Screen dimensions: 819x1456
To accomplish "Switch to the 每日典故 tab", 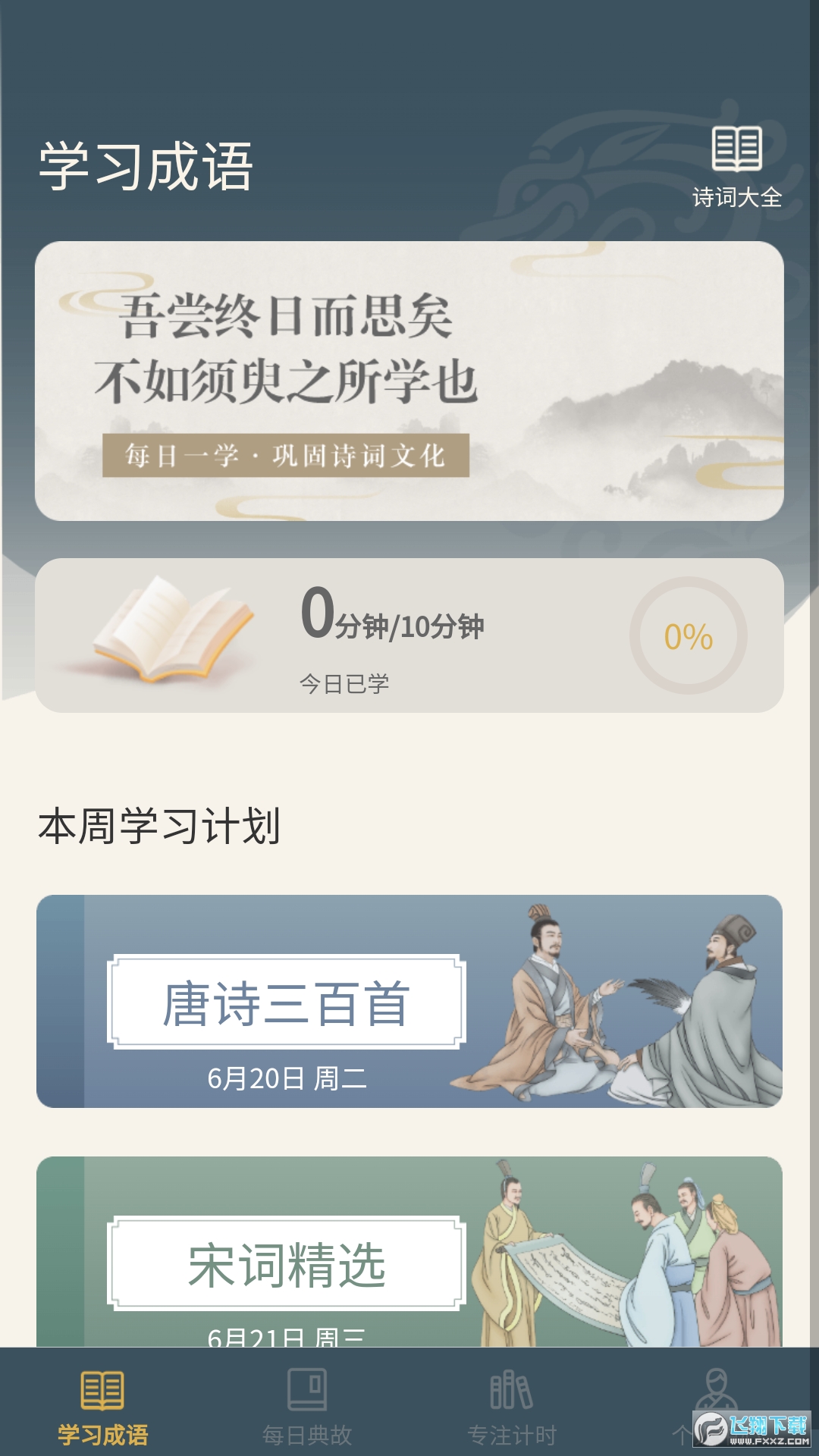I will click(307, 1404).
